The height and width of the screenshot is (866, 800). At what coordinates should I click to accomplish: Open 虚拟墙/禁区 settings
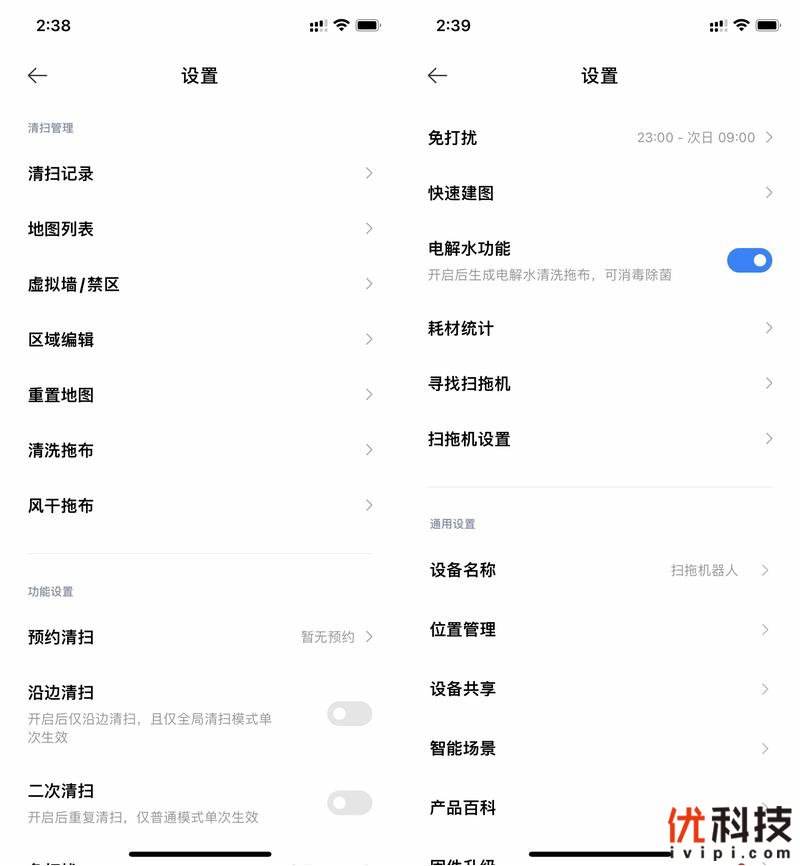click(x=200, y=285)
